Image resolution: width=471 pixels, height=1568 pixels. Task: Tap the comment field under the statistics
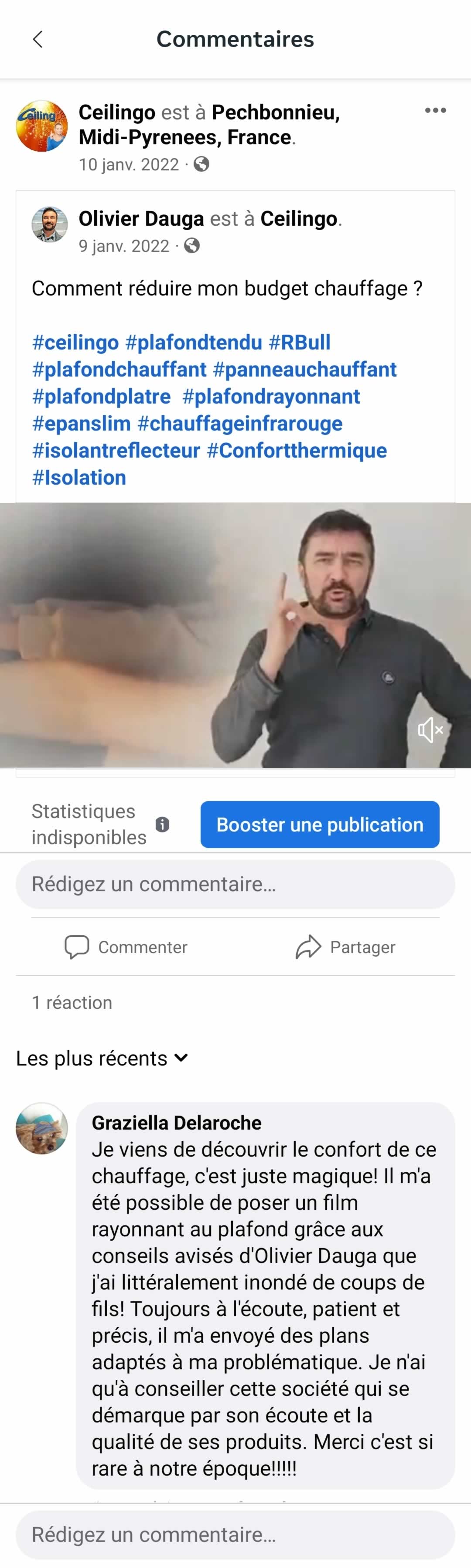pos(235,884)
